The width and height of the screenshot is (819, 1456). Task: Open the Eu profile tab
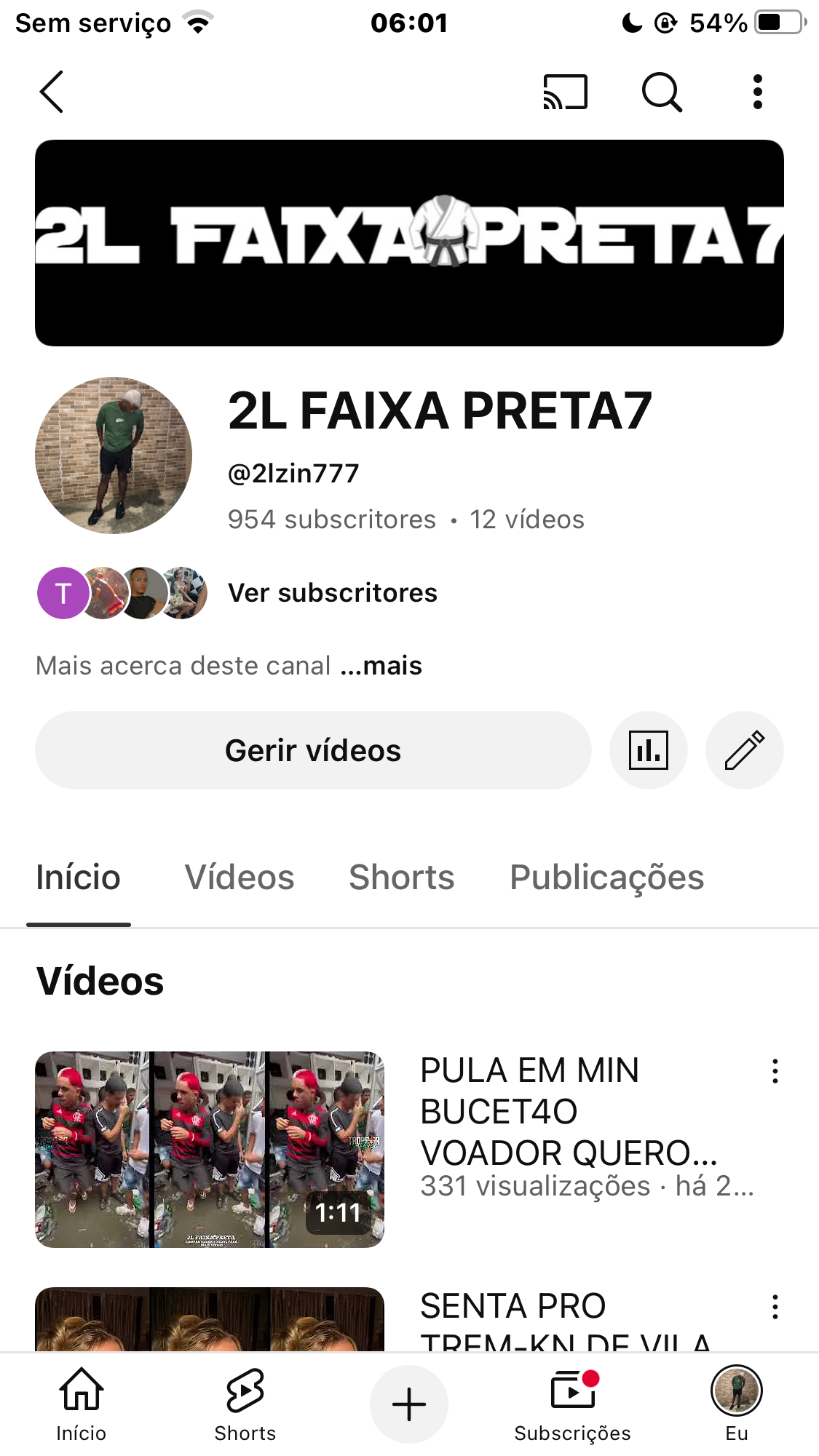[737, 1404]
